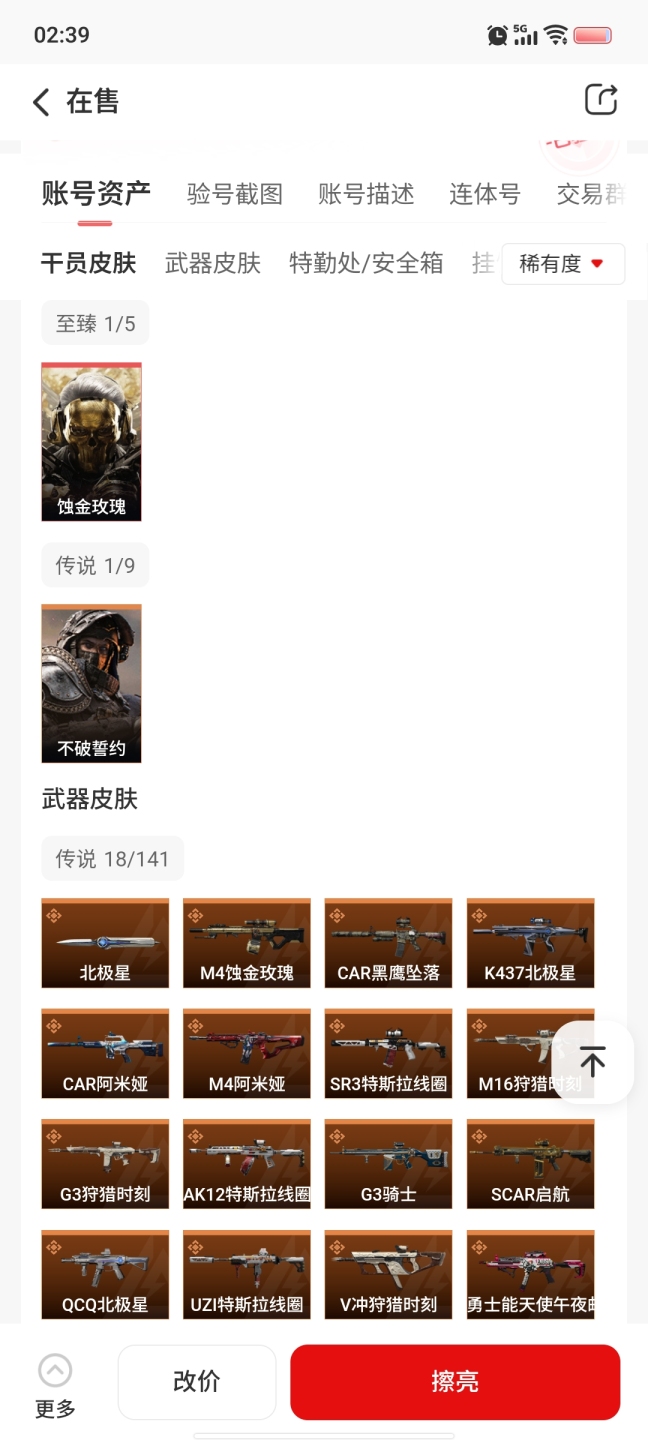This screenshot has height=1440, width=648.
Task: Jump to 特勤处/安全箱 sub-tab
Action: (366, 263)
